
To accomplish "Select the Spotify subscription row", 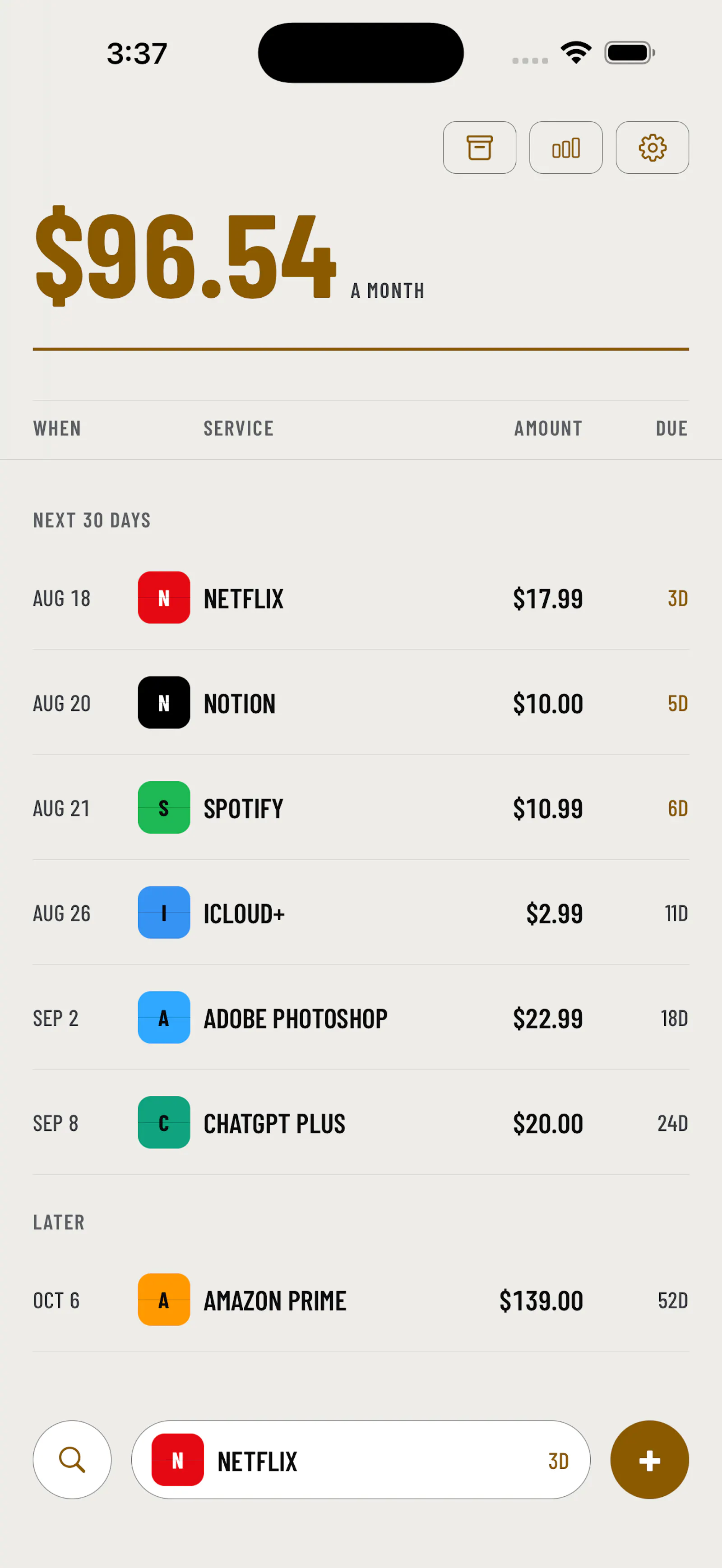I will click(361, 808).
